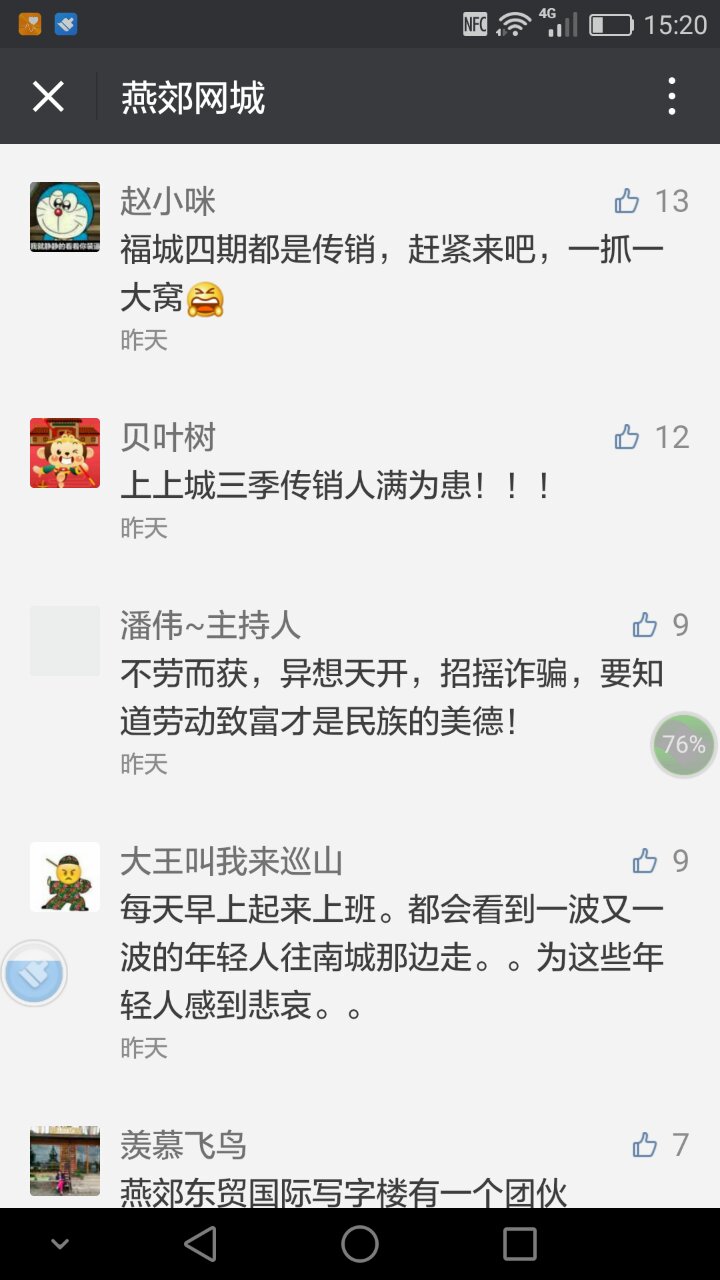Image resolution: width=720 pixels, height=1280 pixels.
Task: Like 潘伟~主持人's comment
Action: click(645, 625)
